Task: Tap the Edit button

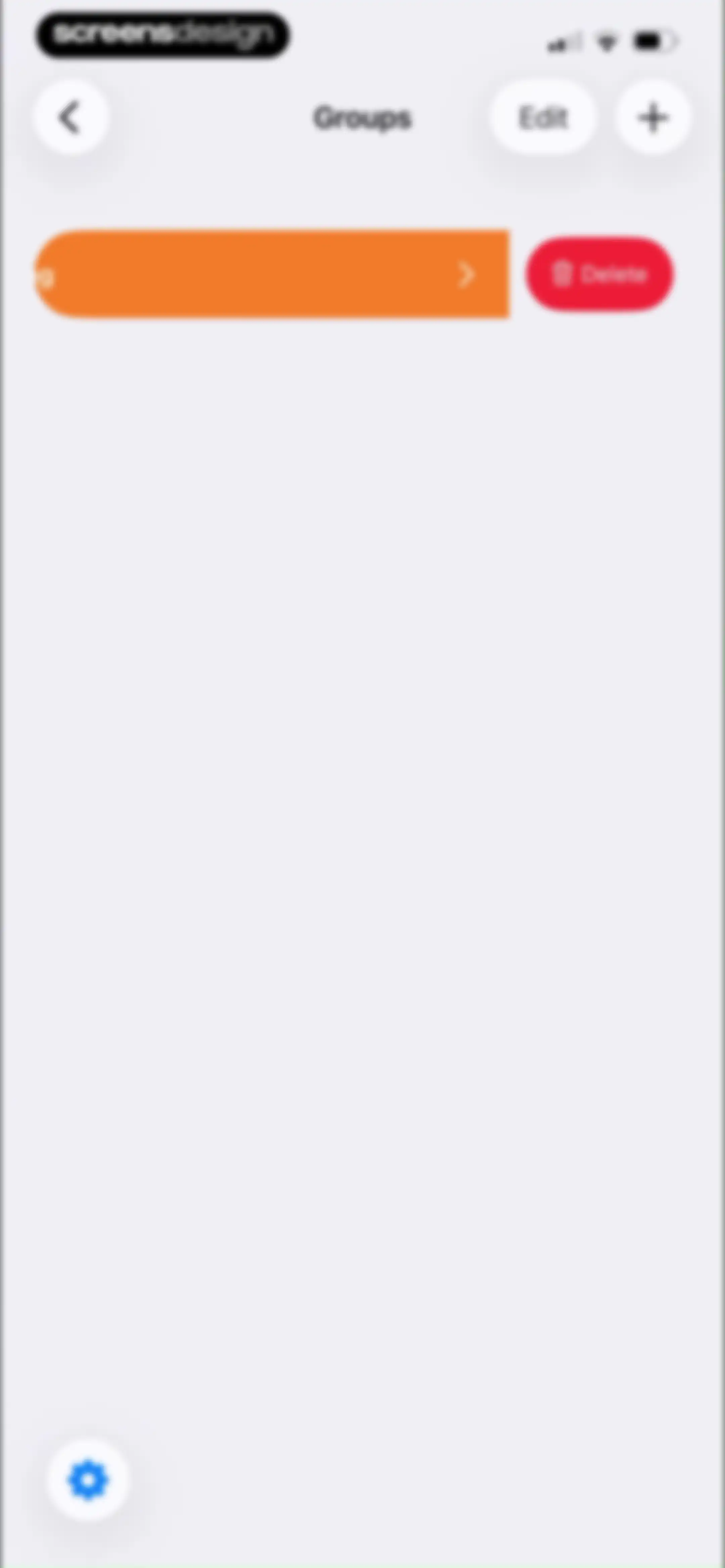Action: pos(542,118)
